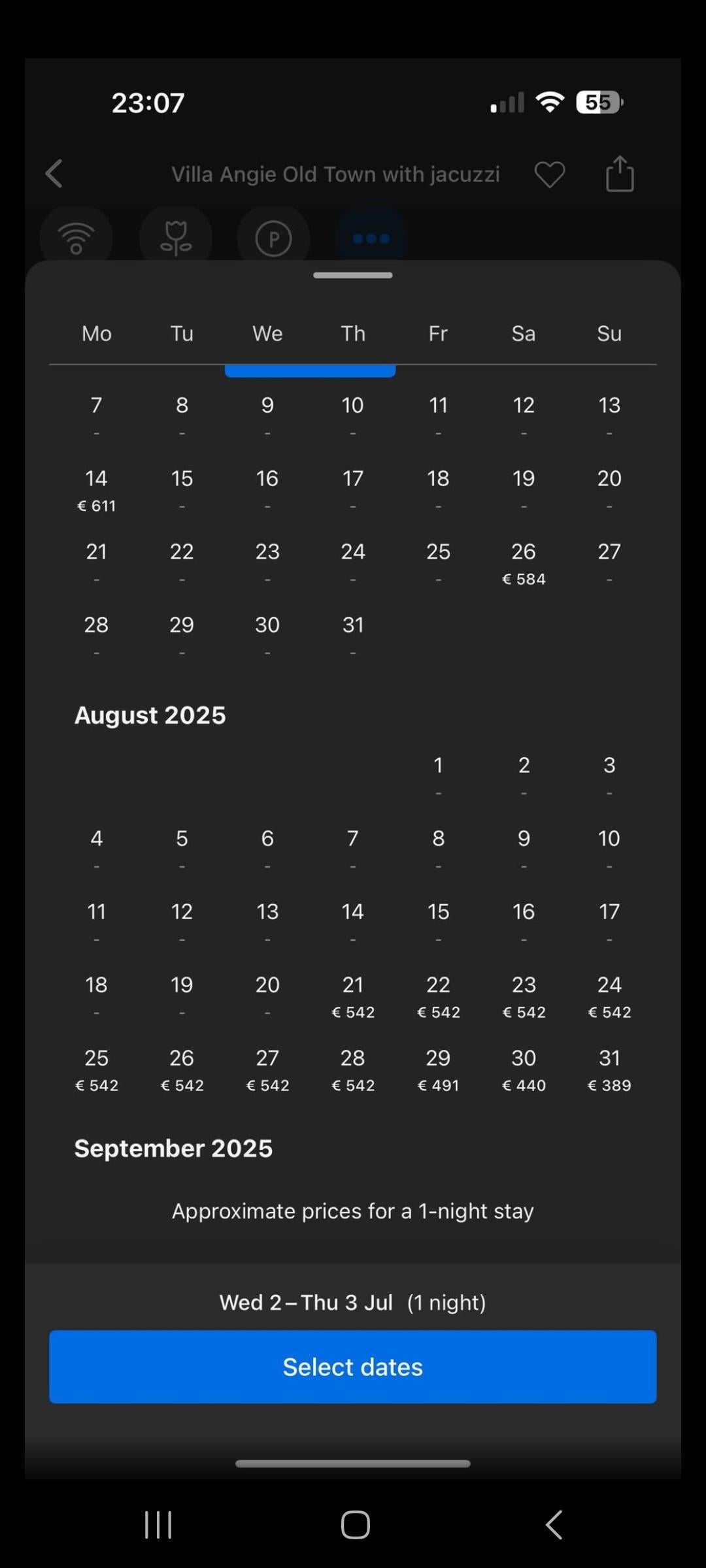The height and width of the screenshot is (1568, 706).
Task: Select 24 August in the calendar
Action: [609, 996]
